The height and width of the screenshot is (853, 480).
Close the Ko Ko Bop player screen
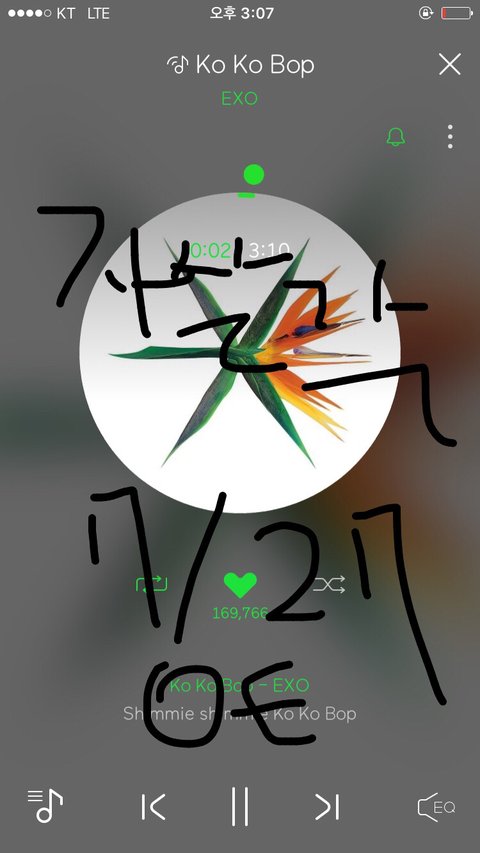450,65
